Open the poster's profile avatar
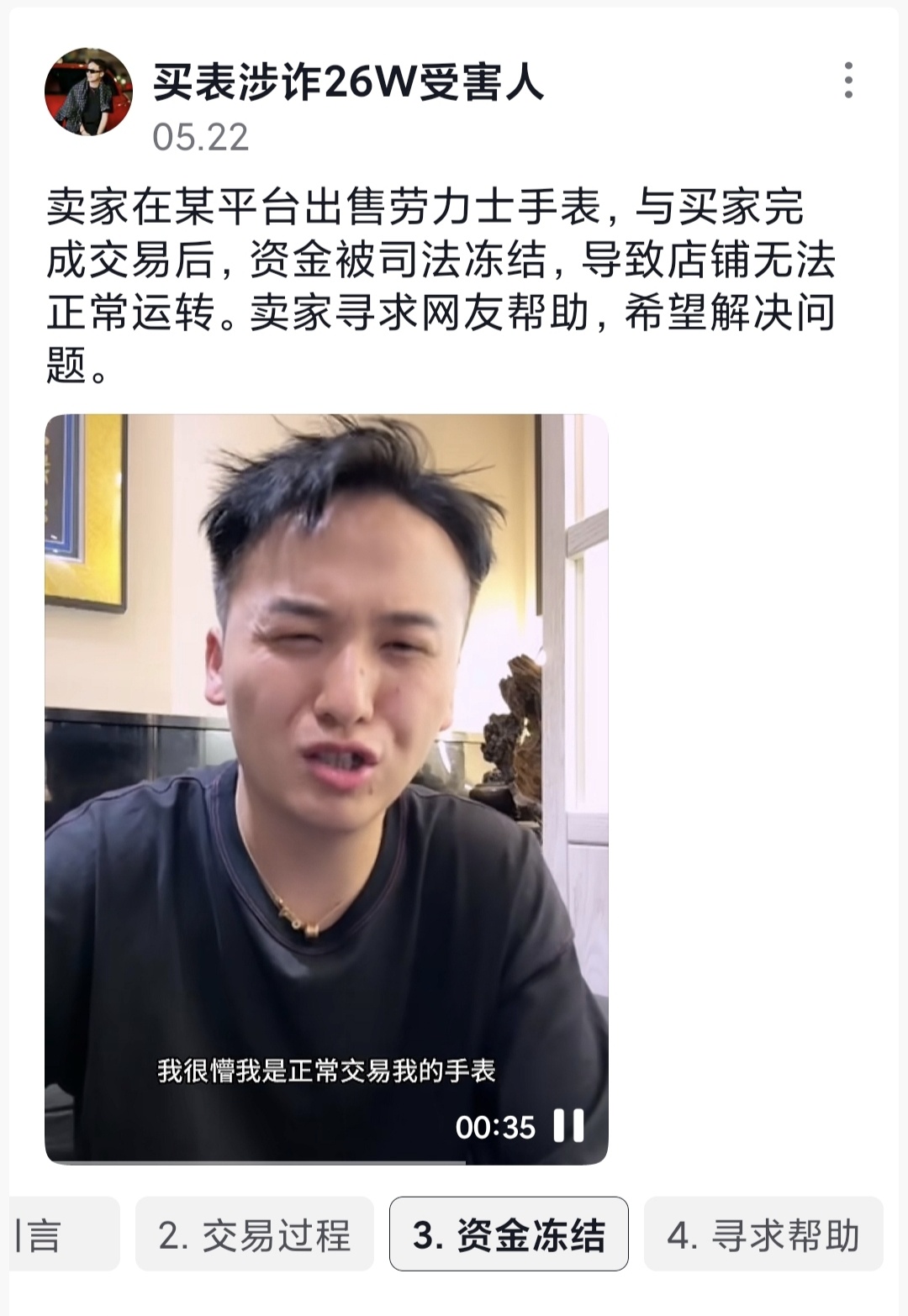908x1316 pixels. [x=88, y=92]
